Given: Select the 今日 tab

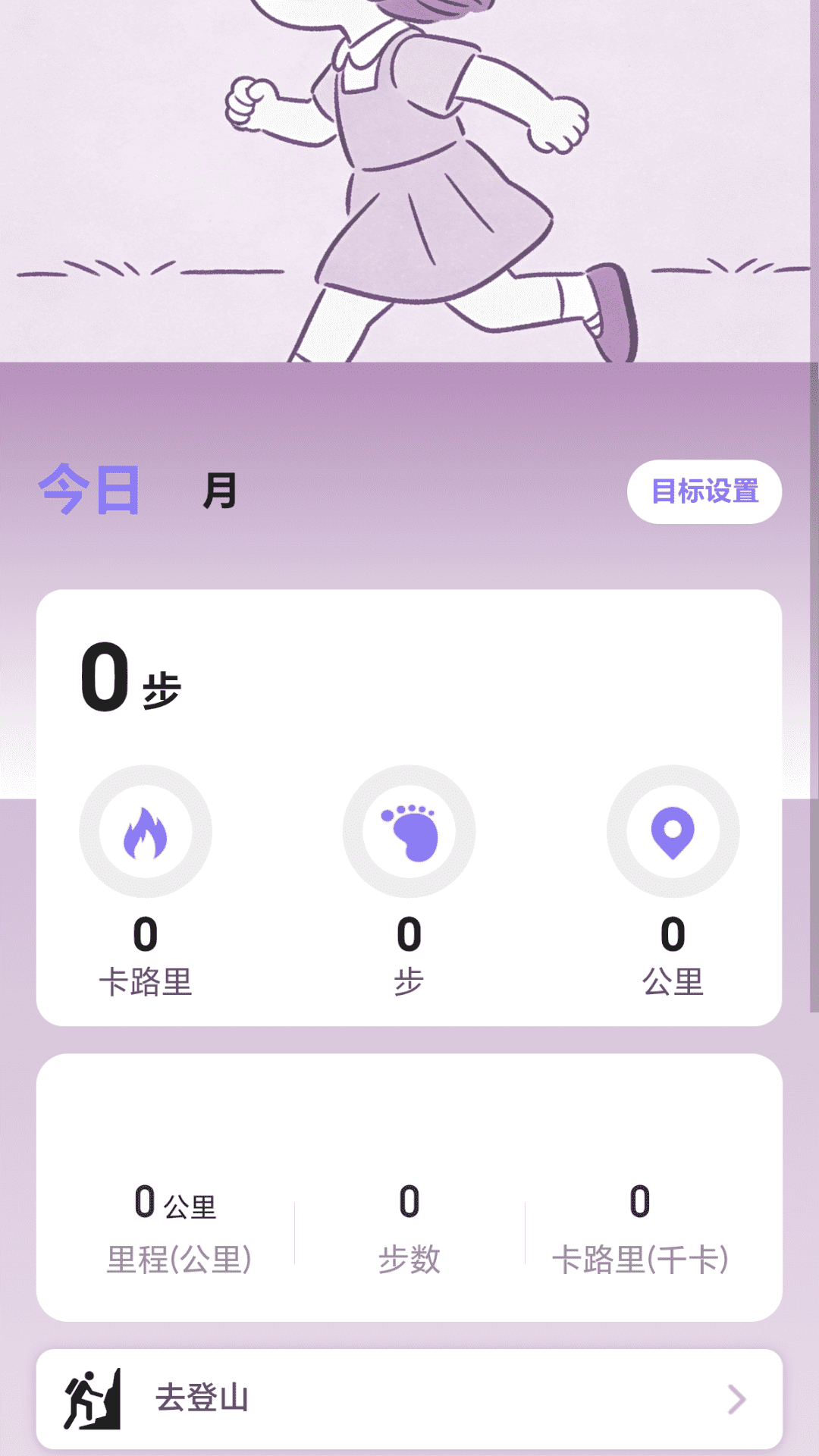Looking at the screenshot, I should point(87,491).
